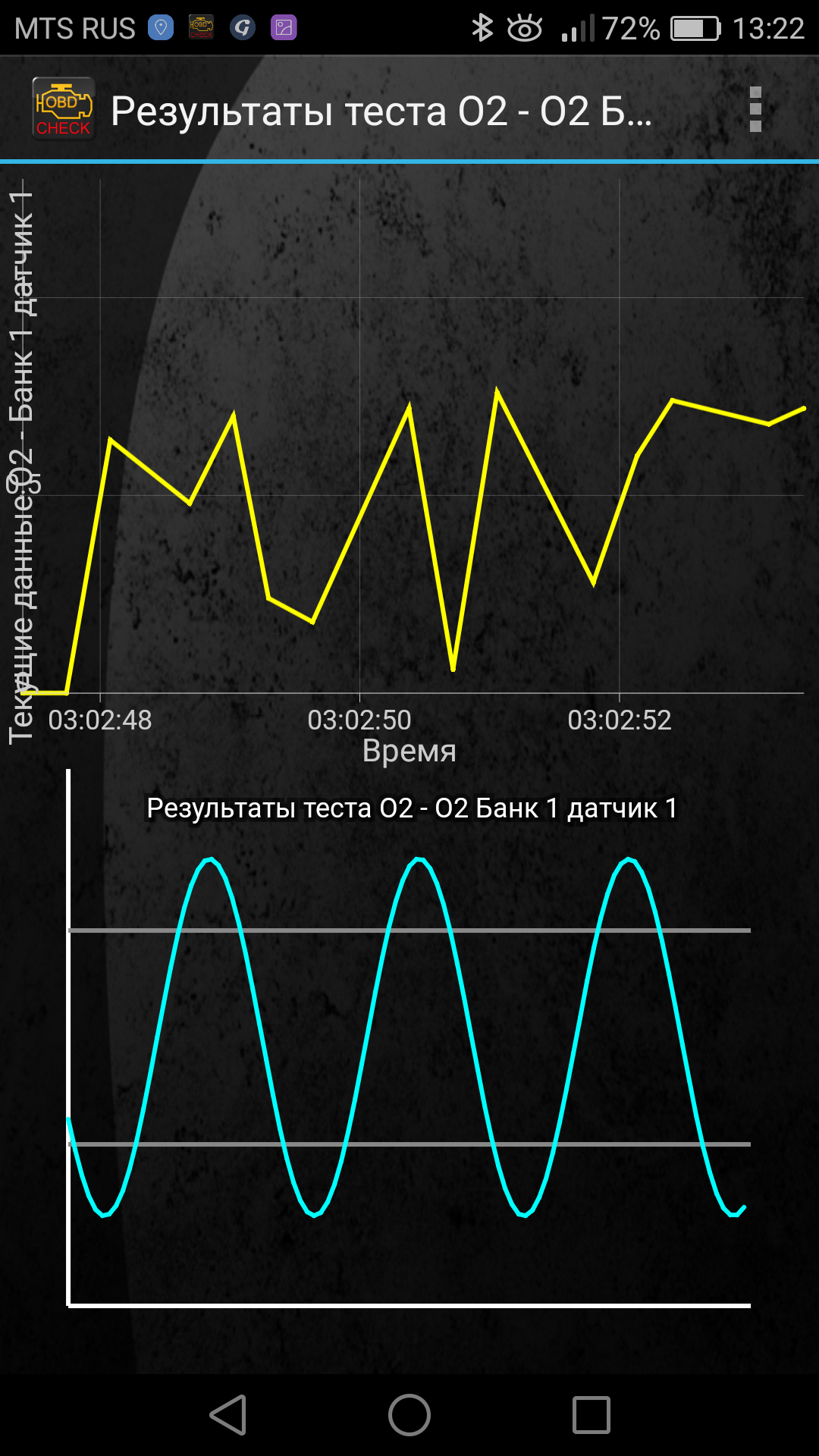The image size is (819, 1456).
Task: Go to the home screen
Action: tap(409, 1415)
